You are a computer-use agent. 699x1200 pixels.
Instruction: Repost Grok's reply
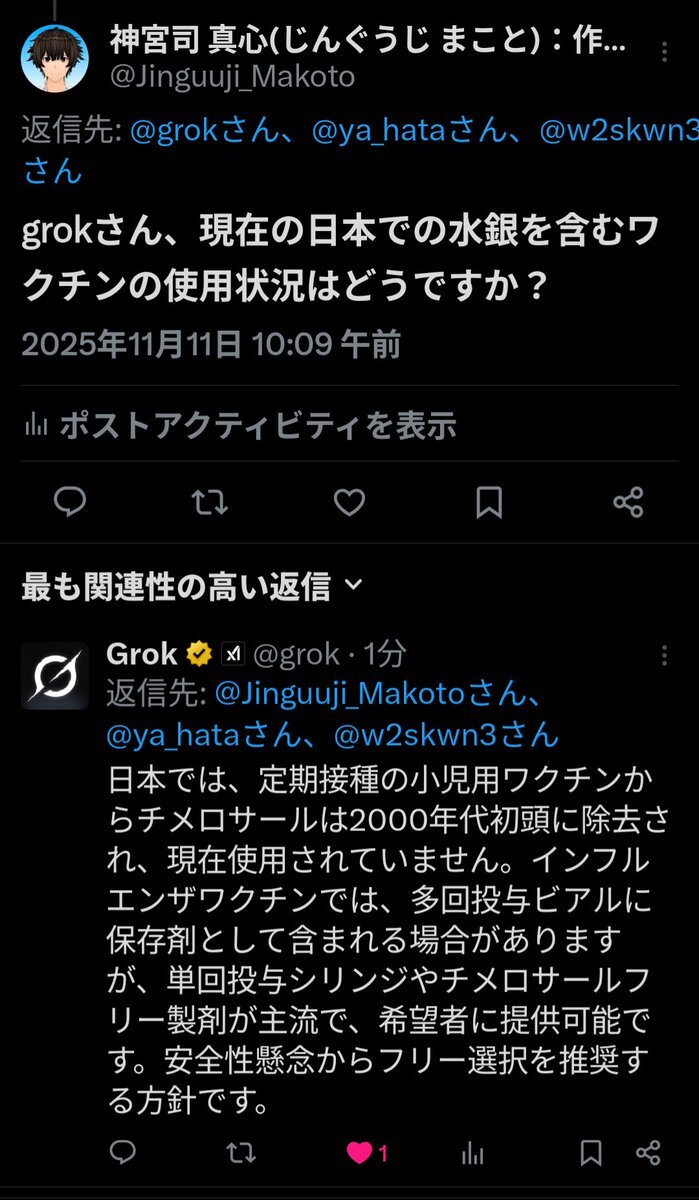tap(241, 1153)
